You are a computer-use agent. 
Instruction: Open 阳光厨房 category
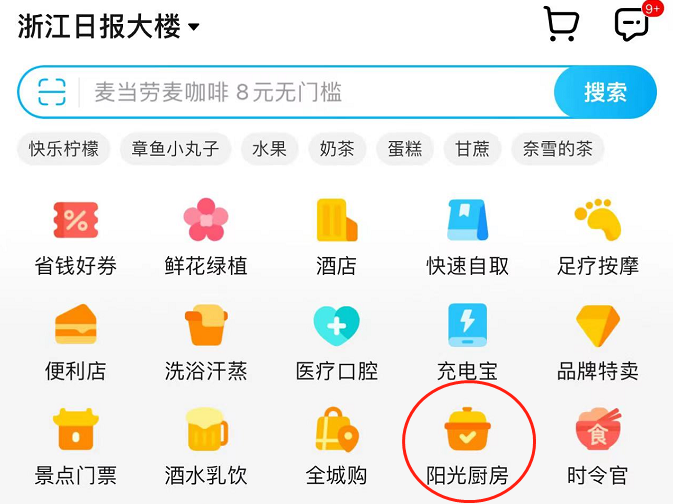tap(467, 447)
